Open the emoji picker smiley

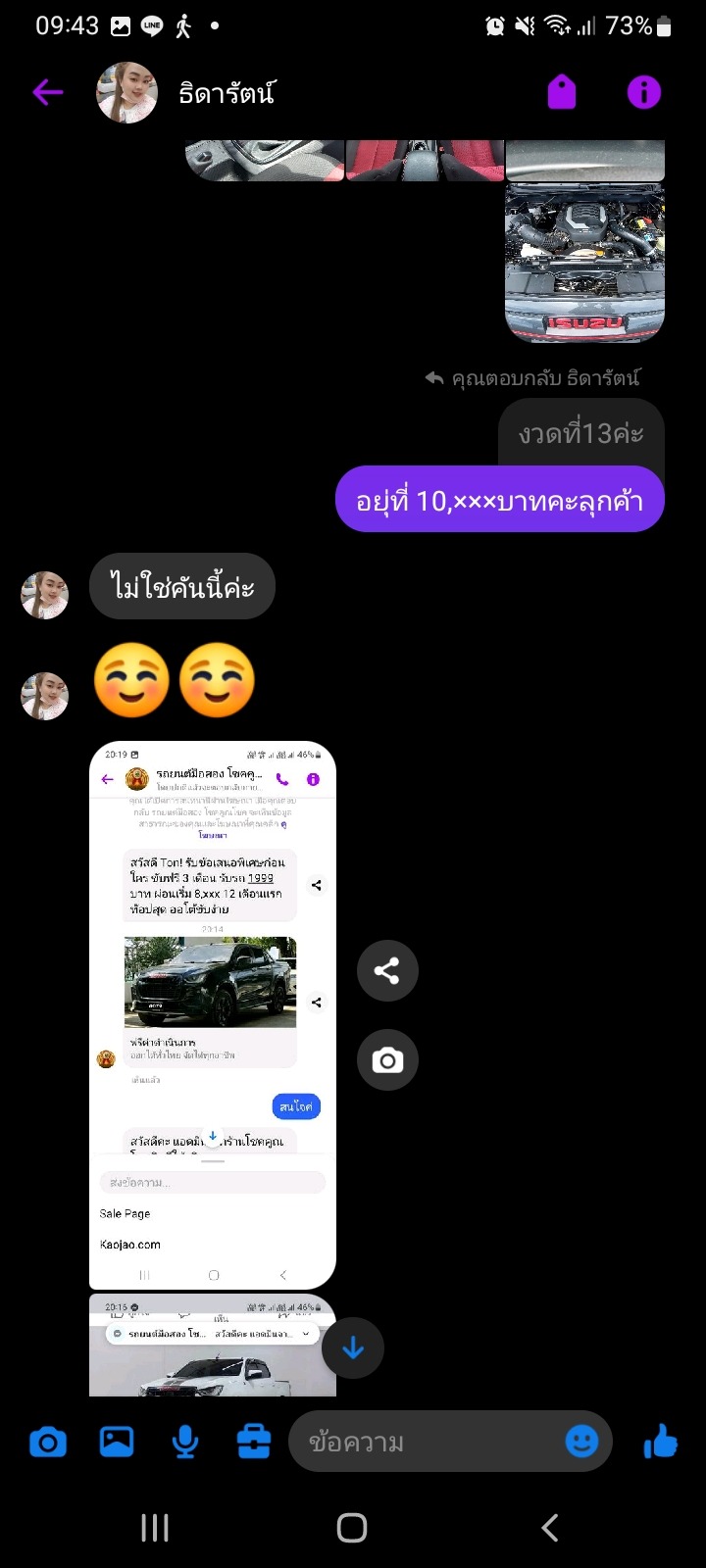pyautogui.click(x=582, y=1442)
